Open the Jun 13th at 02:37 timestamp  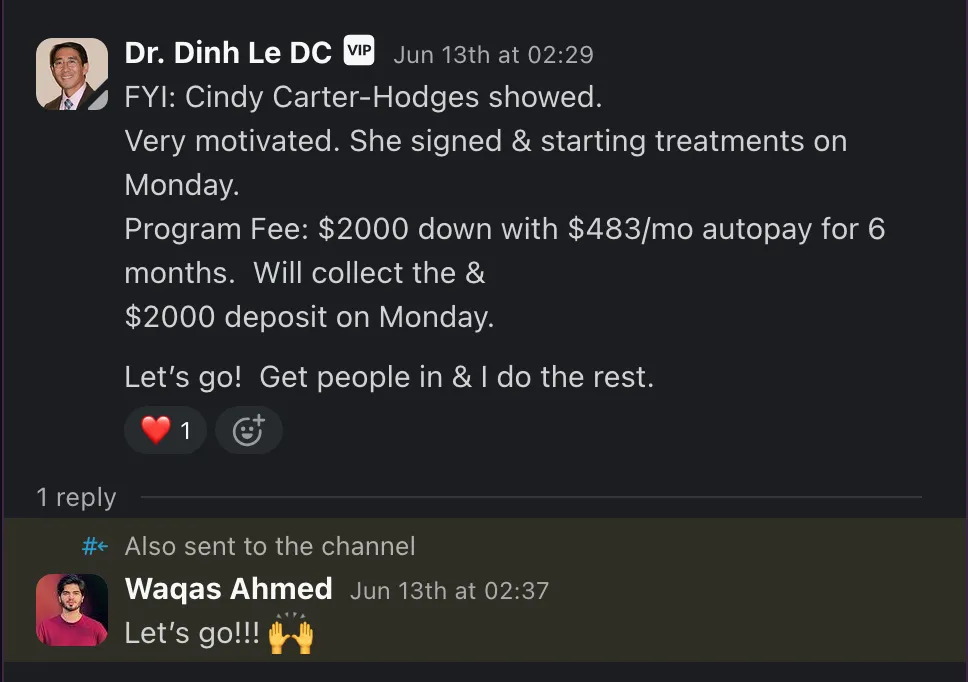pos(449,590)
